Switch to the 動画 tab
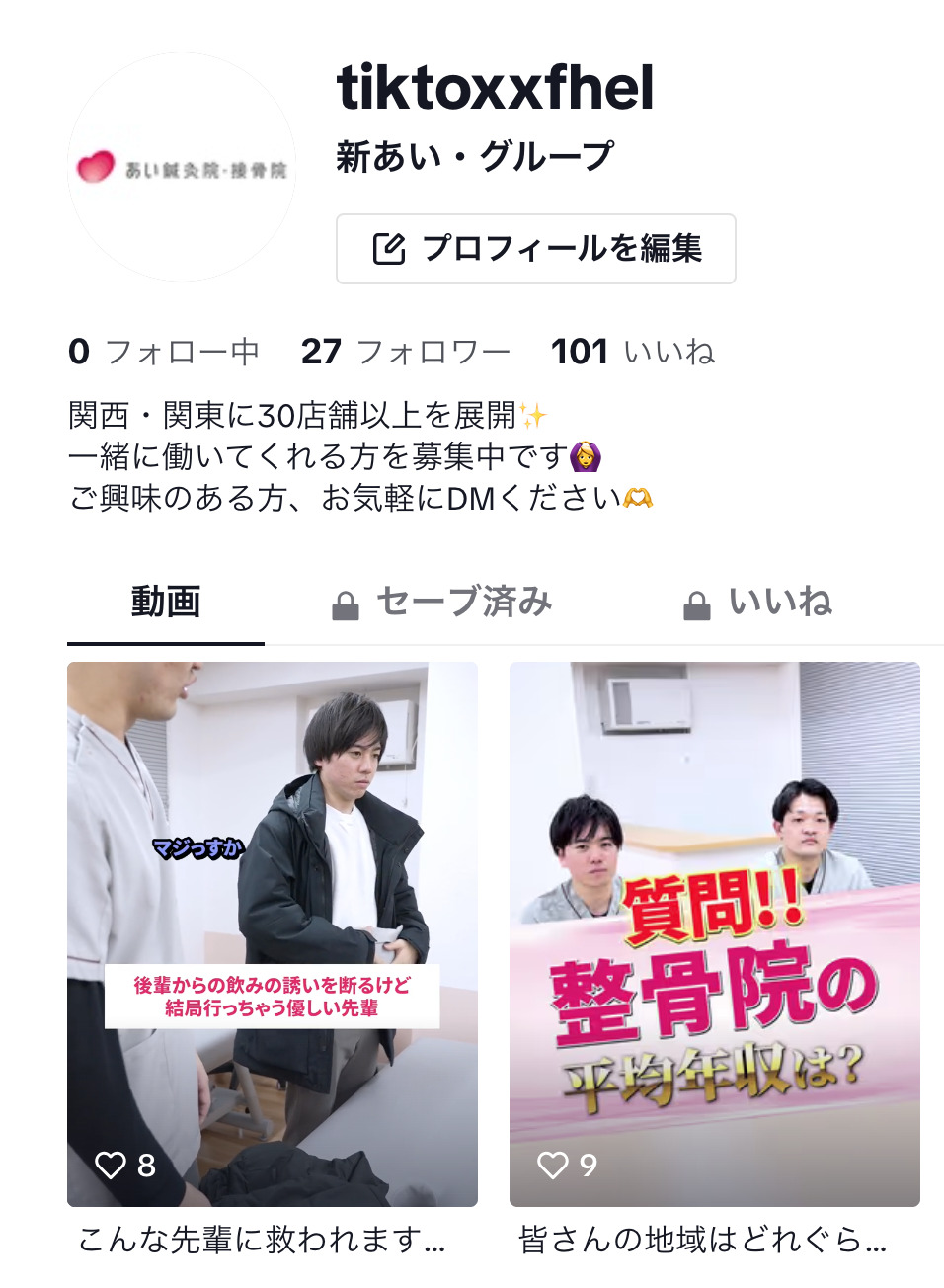This screenshot has width=944, height=1288. click(166, 603)
